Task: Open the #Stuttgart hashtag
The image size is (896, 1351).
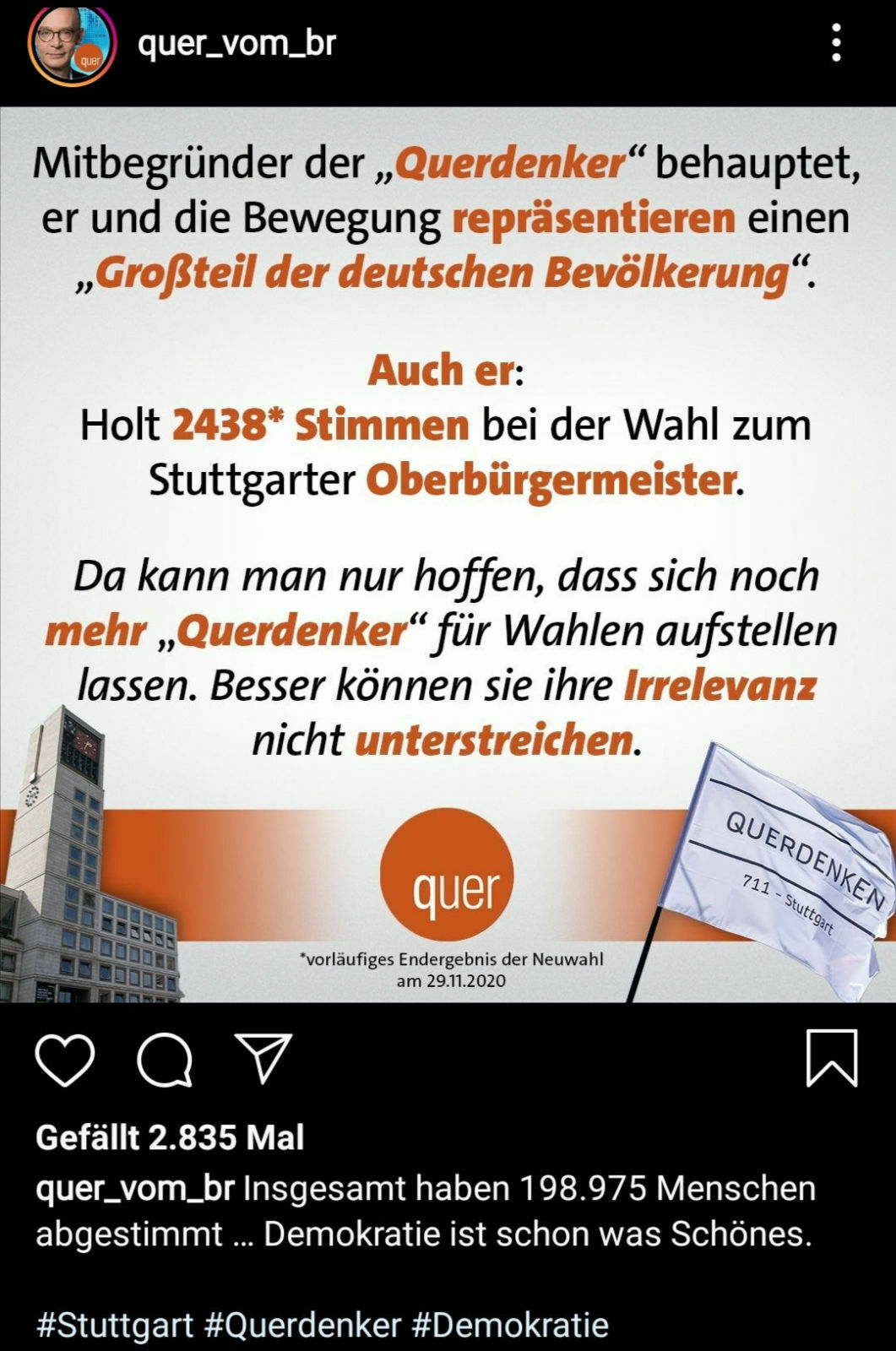Action: 115,1324
